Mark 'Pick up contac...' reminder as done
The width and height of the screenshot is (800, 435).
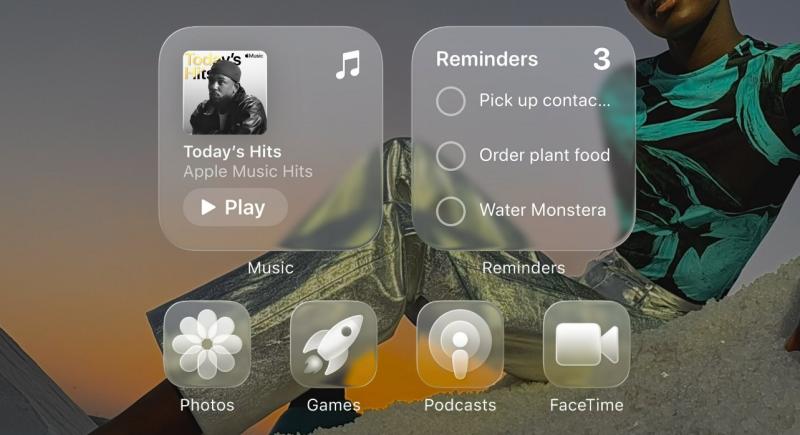tap(451, 101)
